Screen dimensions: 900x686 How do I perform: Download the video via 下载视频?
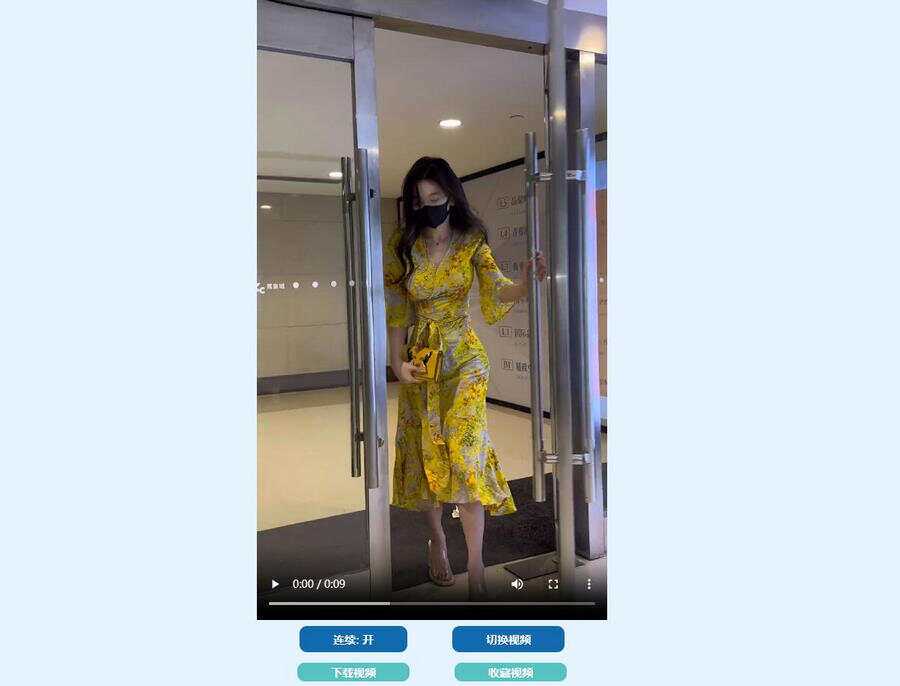click(x=353, y=672)
